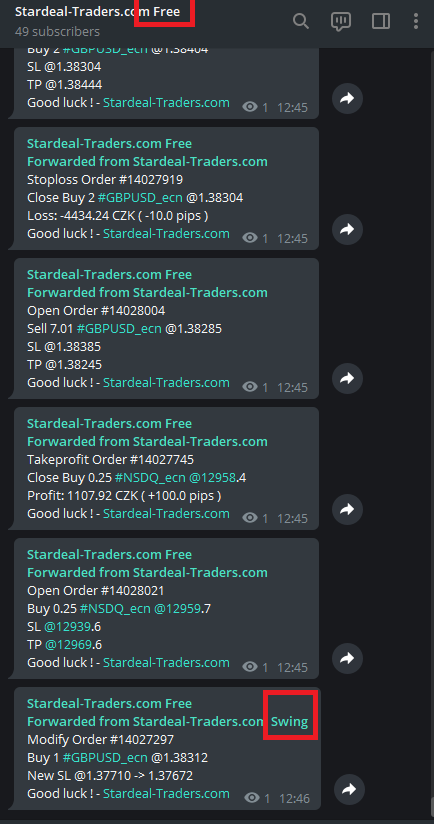Open Stardeal-Traders.com link in Open Order #14028021
The width and height of the screenshot is (434, 824).
pyautogui.click(x=166, y=662)
